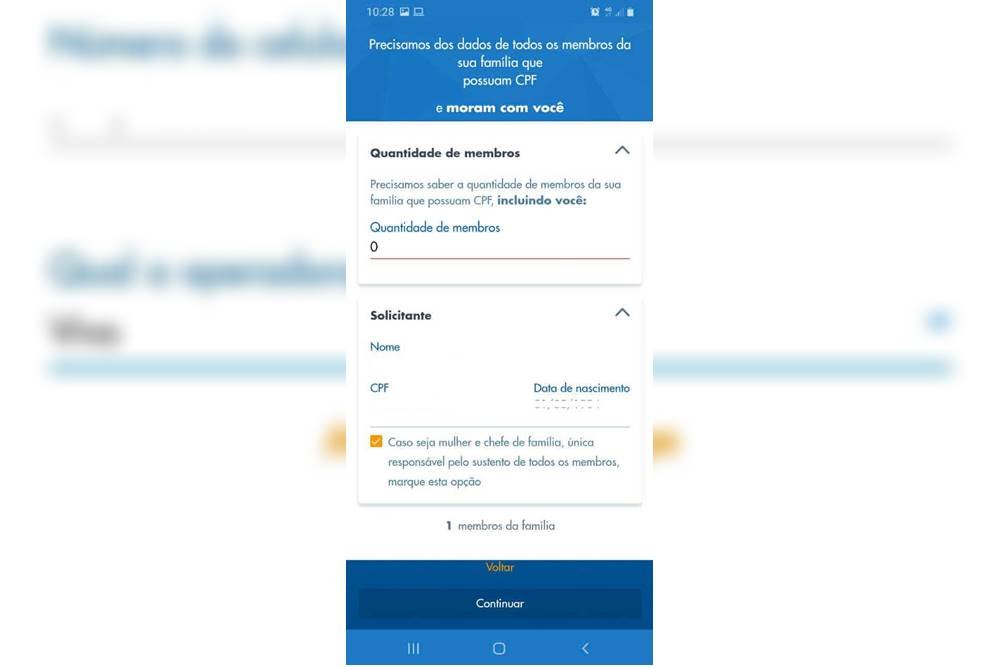
Task: Collapse the Solicitante section
Action: pos(622,313)
